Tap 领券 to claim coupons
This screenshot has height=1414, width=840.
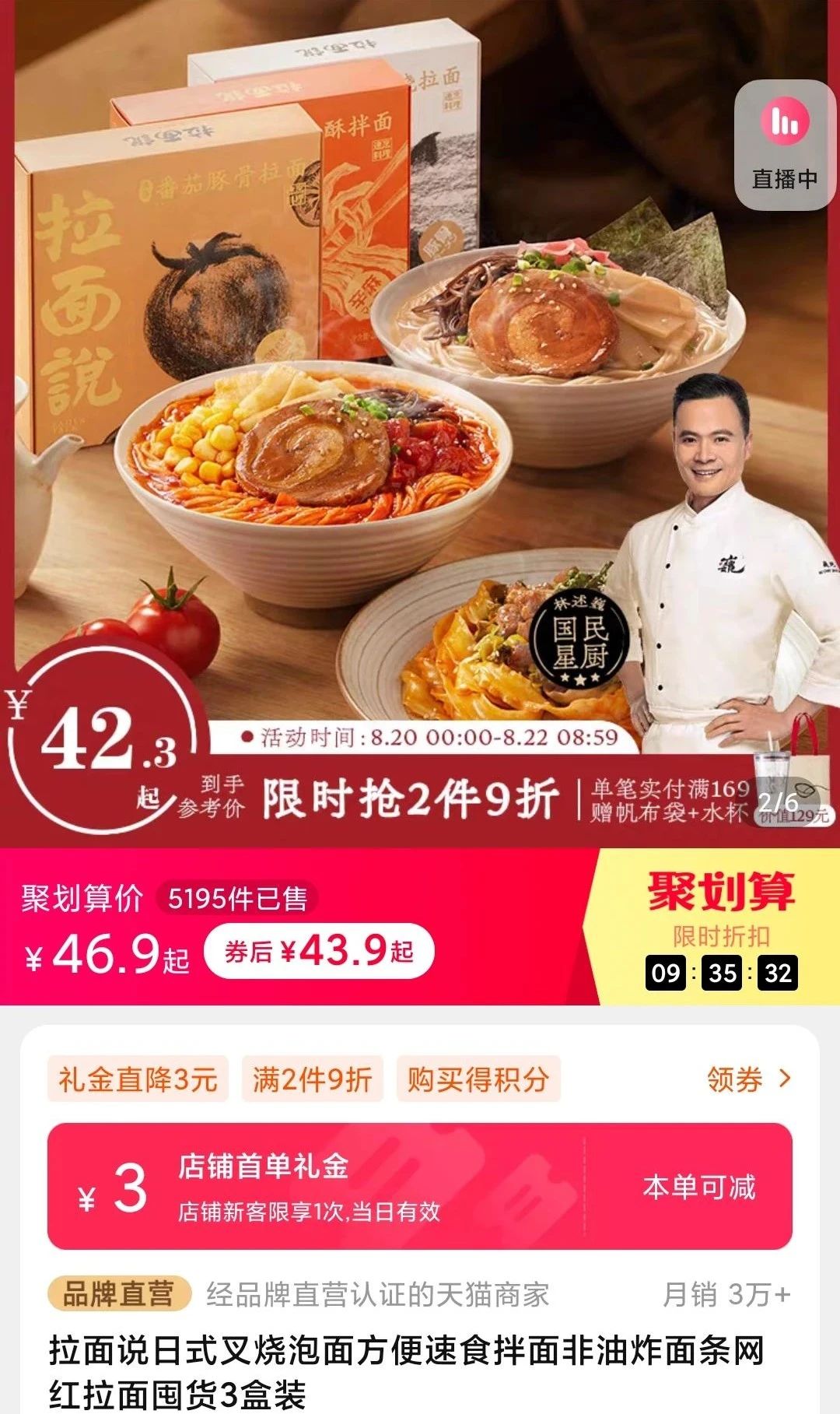coord(747,1079)
